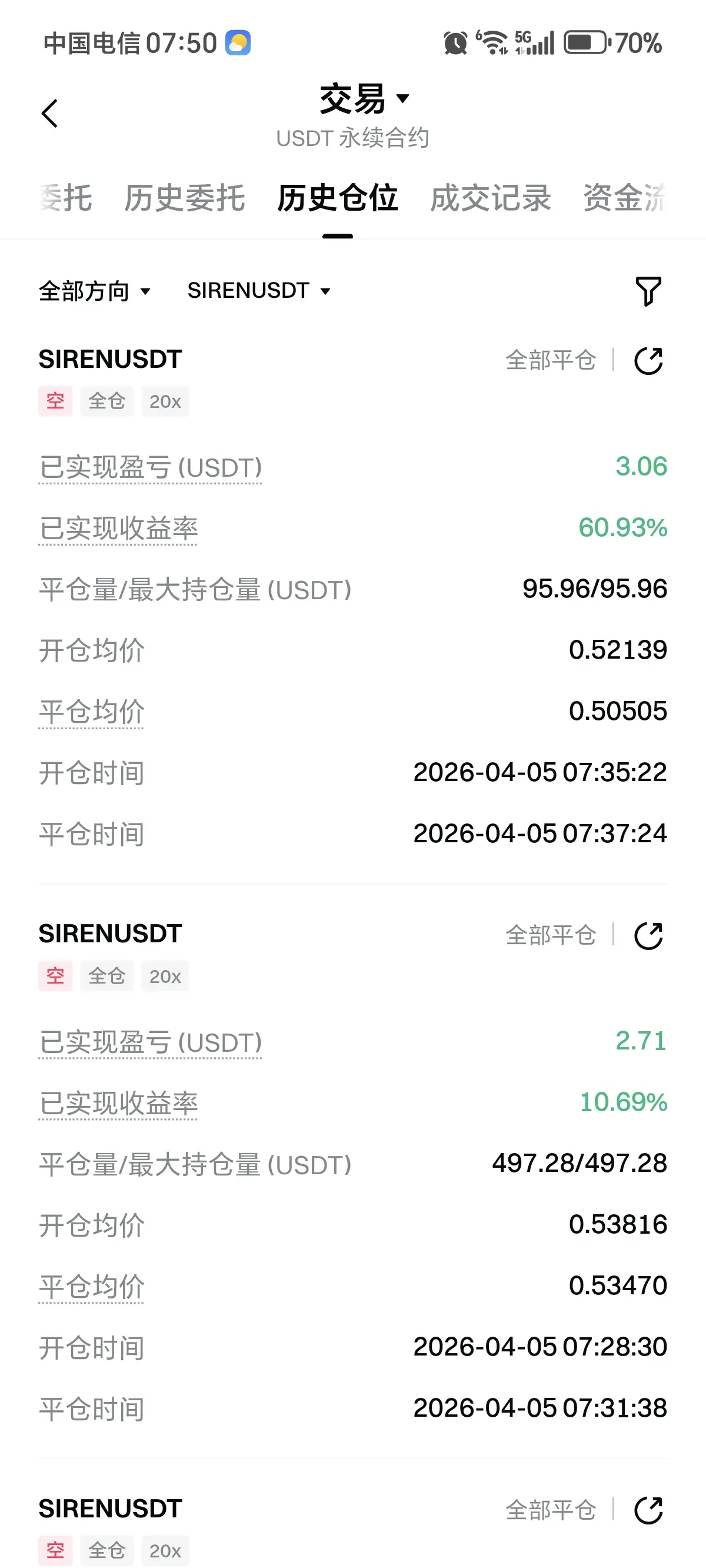
Task: Open the SIRENUSDT symbol dropdown
Action: 259,291
